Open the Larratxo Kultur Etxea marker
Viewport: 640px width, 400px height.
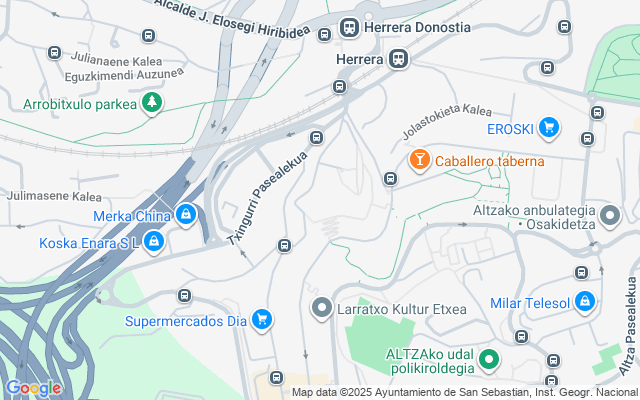321,308
